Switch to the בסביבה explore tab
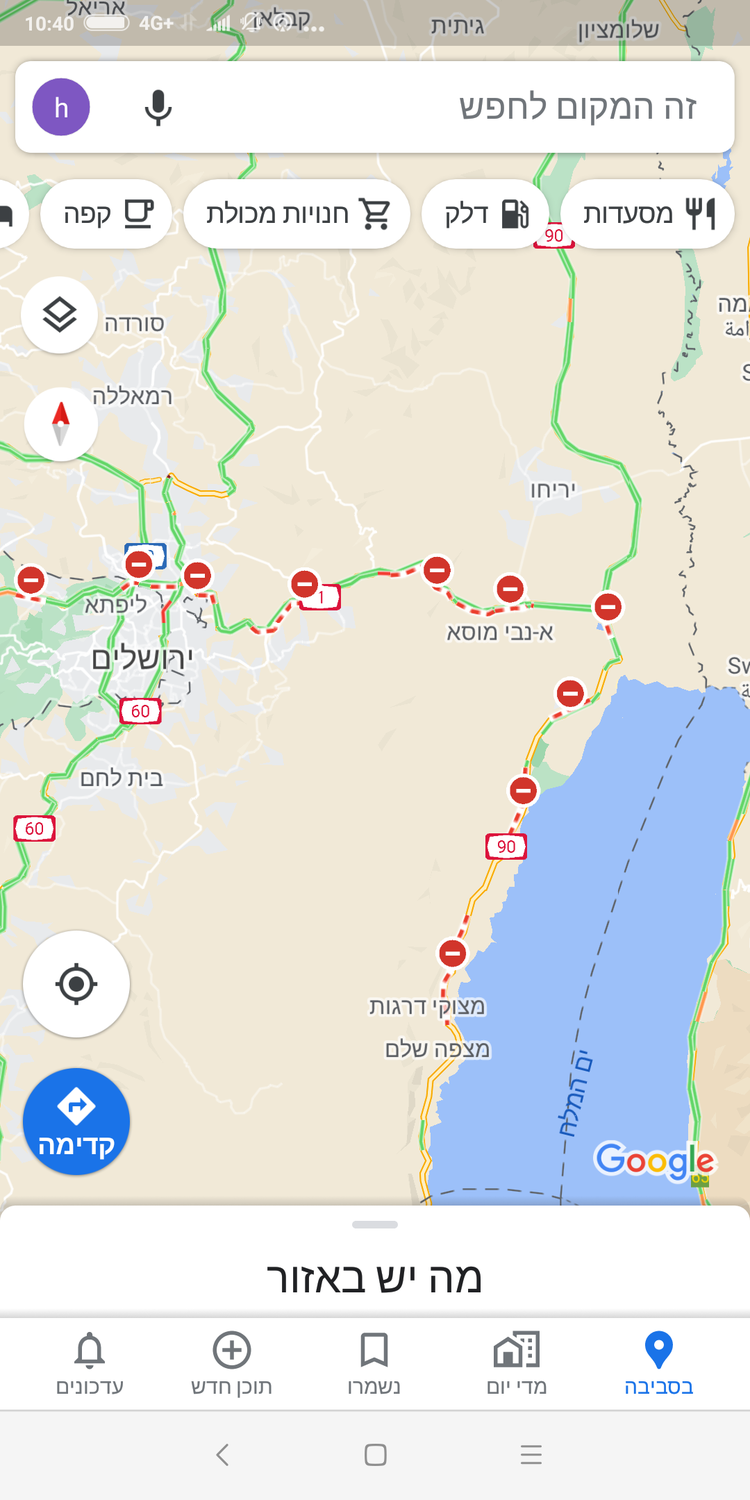Image resolution: width=750 pixels, height=1500 pixels. click(x=658, y=1364)
